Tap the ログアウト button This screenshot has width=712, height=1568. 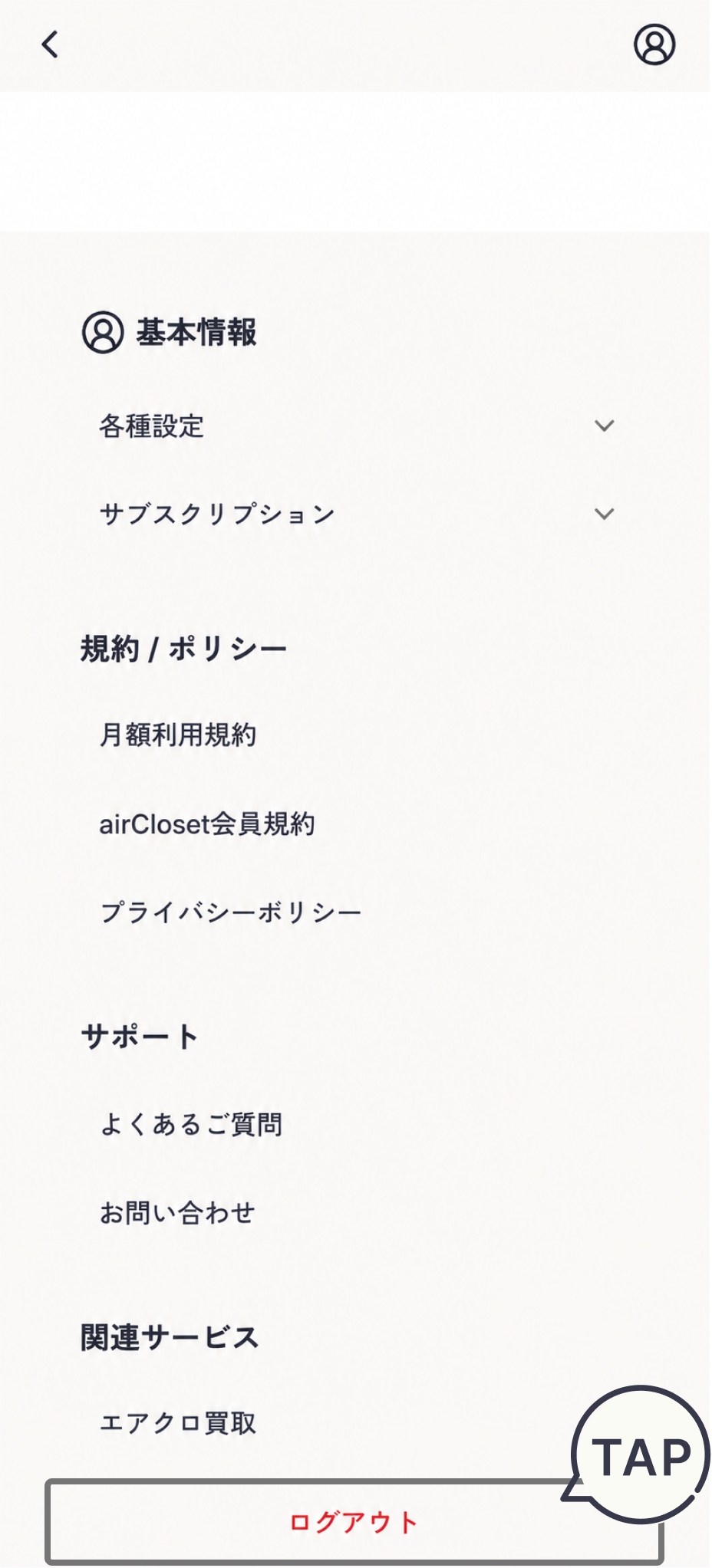[x=354, y=1522]
